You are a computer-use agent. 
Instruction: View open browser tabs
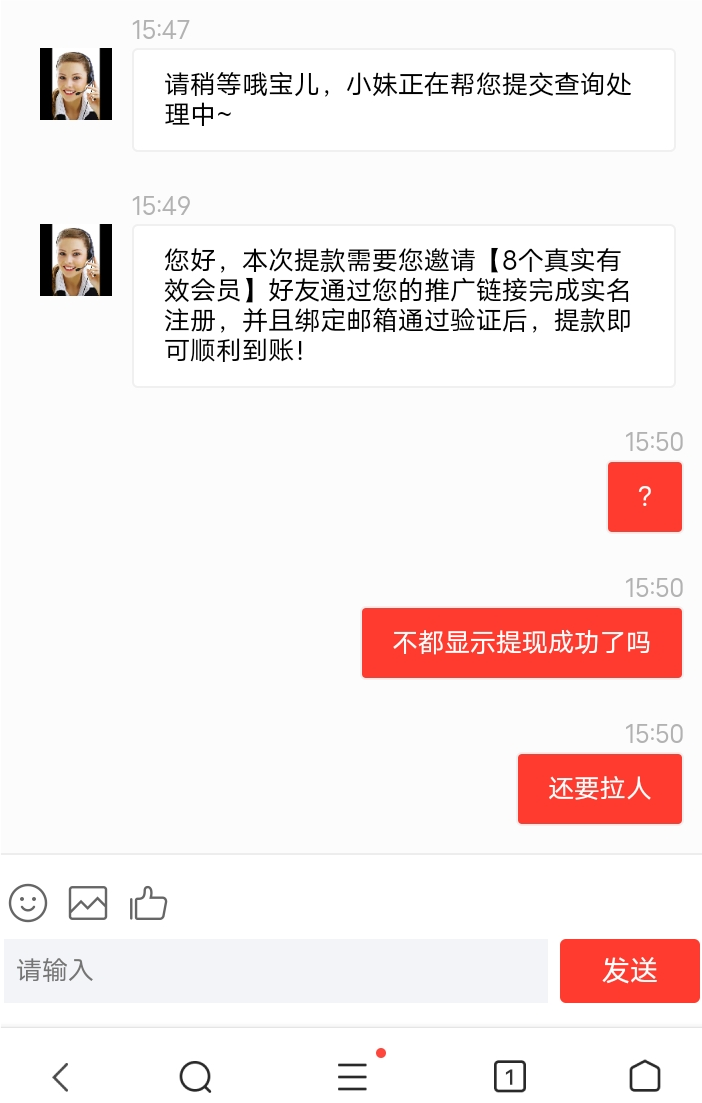pyautogui.click(x=509, y=1076)
